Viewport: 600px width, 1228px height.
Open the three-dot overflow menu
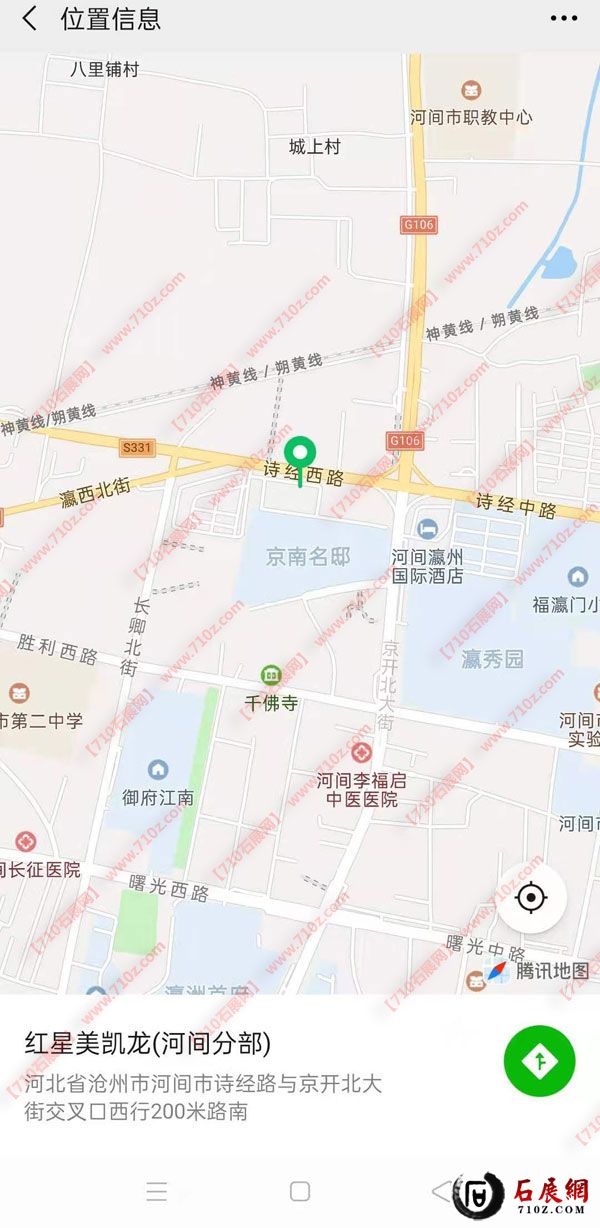tap(564, 18)
